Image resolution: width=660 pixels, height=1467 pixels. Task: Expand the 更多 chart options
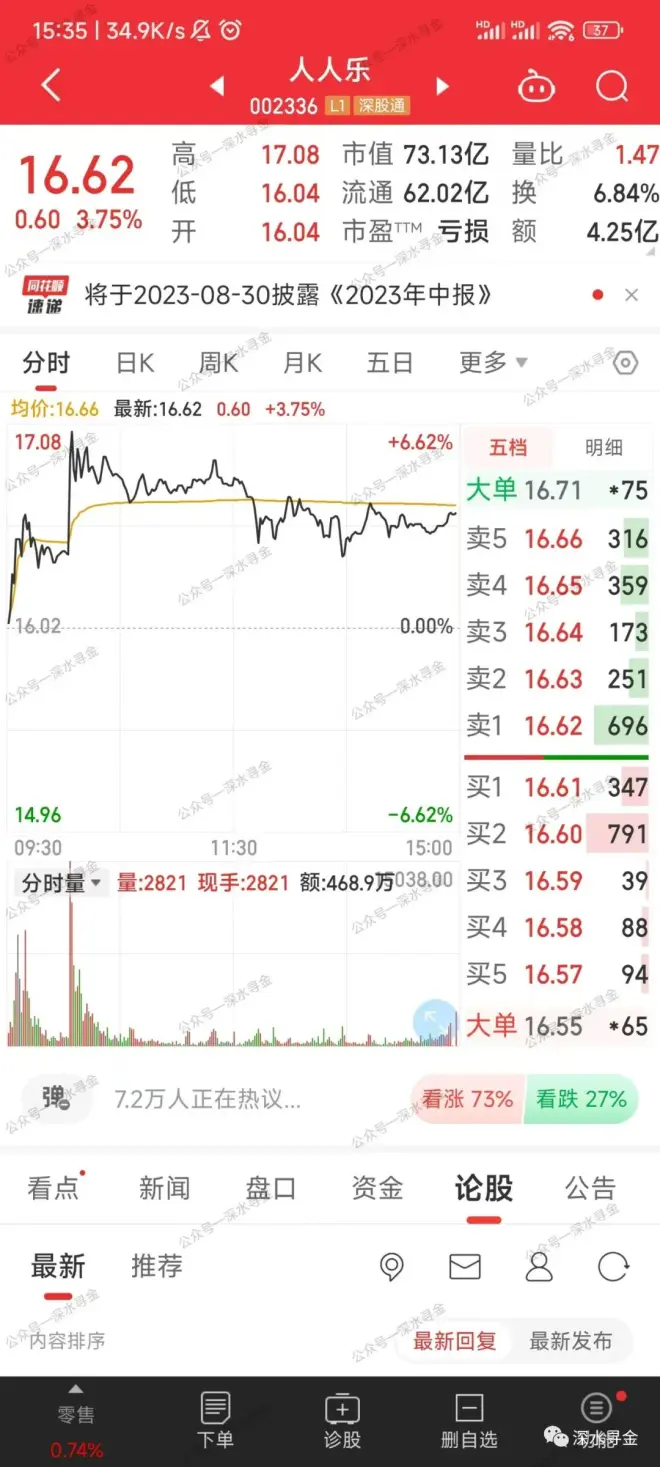(x=492, y=362)
